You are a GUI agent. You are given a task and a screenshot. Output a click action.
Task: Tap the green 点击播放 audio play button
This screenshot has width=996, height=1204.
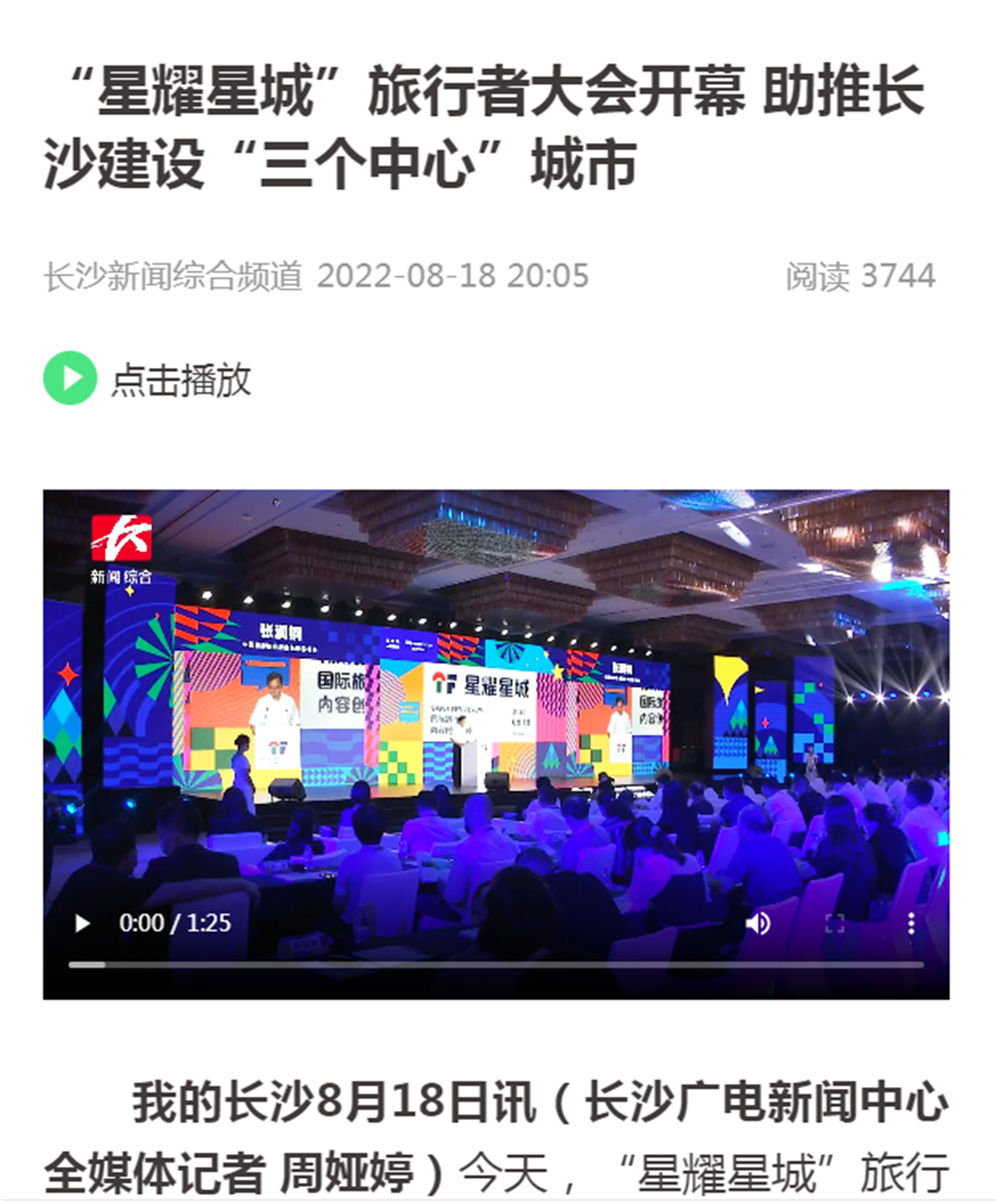70,378
